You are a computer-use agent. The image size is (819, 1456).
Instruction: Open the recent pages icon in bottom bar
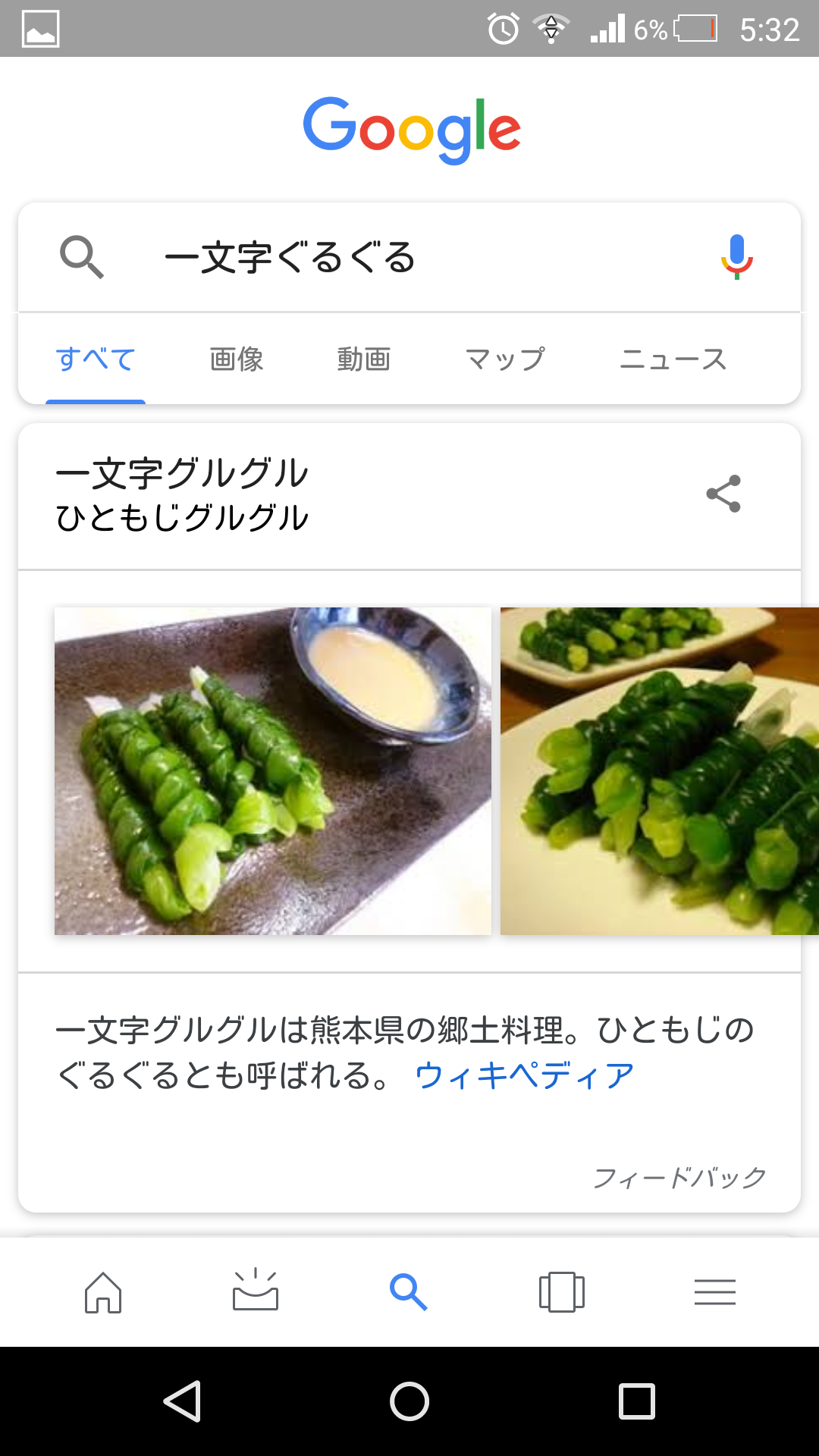point(562,1292)
